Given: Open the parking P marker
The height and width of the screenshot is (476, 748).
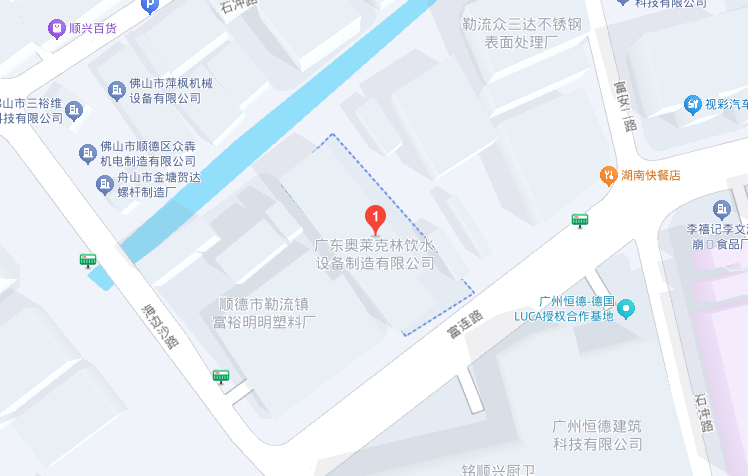Looking at the screenshot, I should point(150,6).
